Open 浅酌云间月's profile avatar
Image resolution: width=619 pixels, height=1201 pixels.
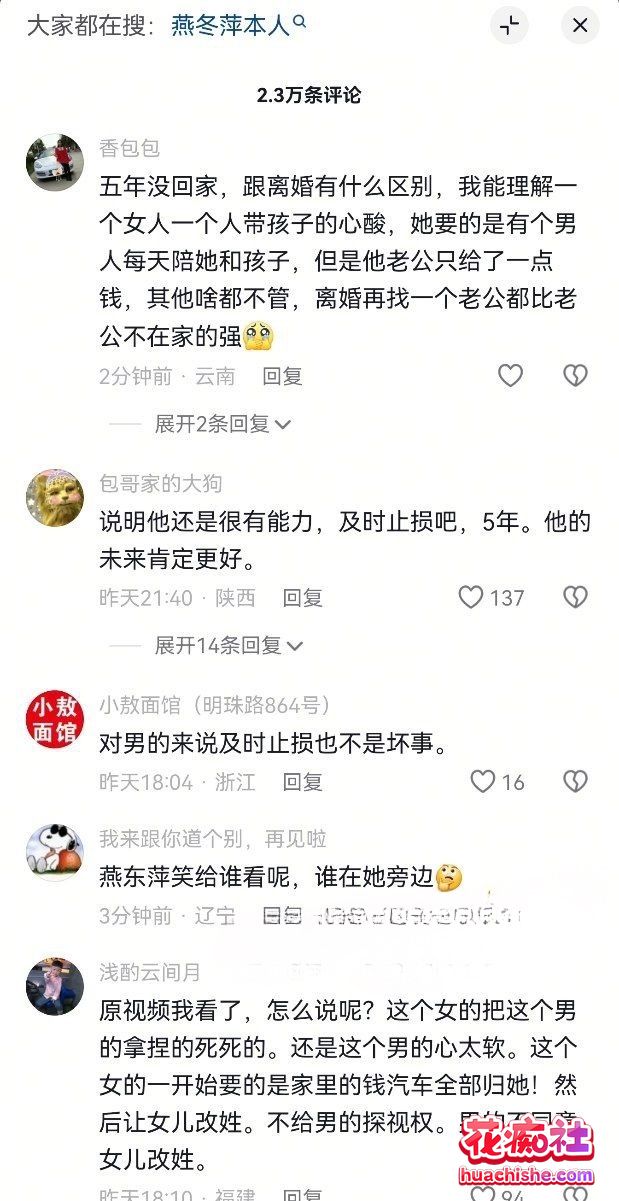tap(54, 986)
